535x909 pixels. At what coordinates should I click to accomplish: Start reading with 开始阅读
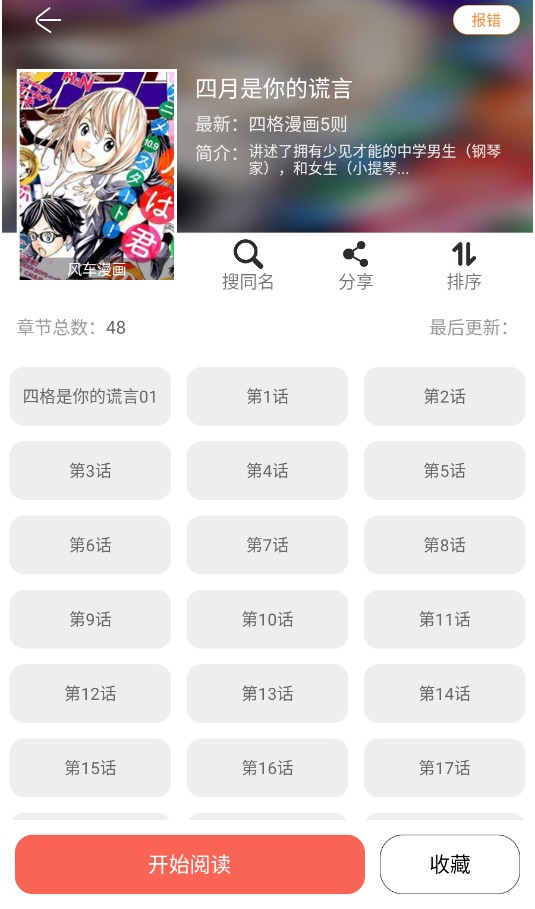(190, 864)
